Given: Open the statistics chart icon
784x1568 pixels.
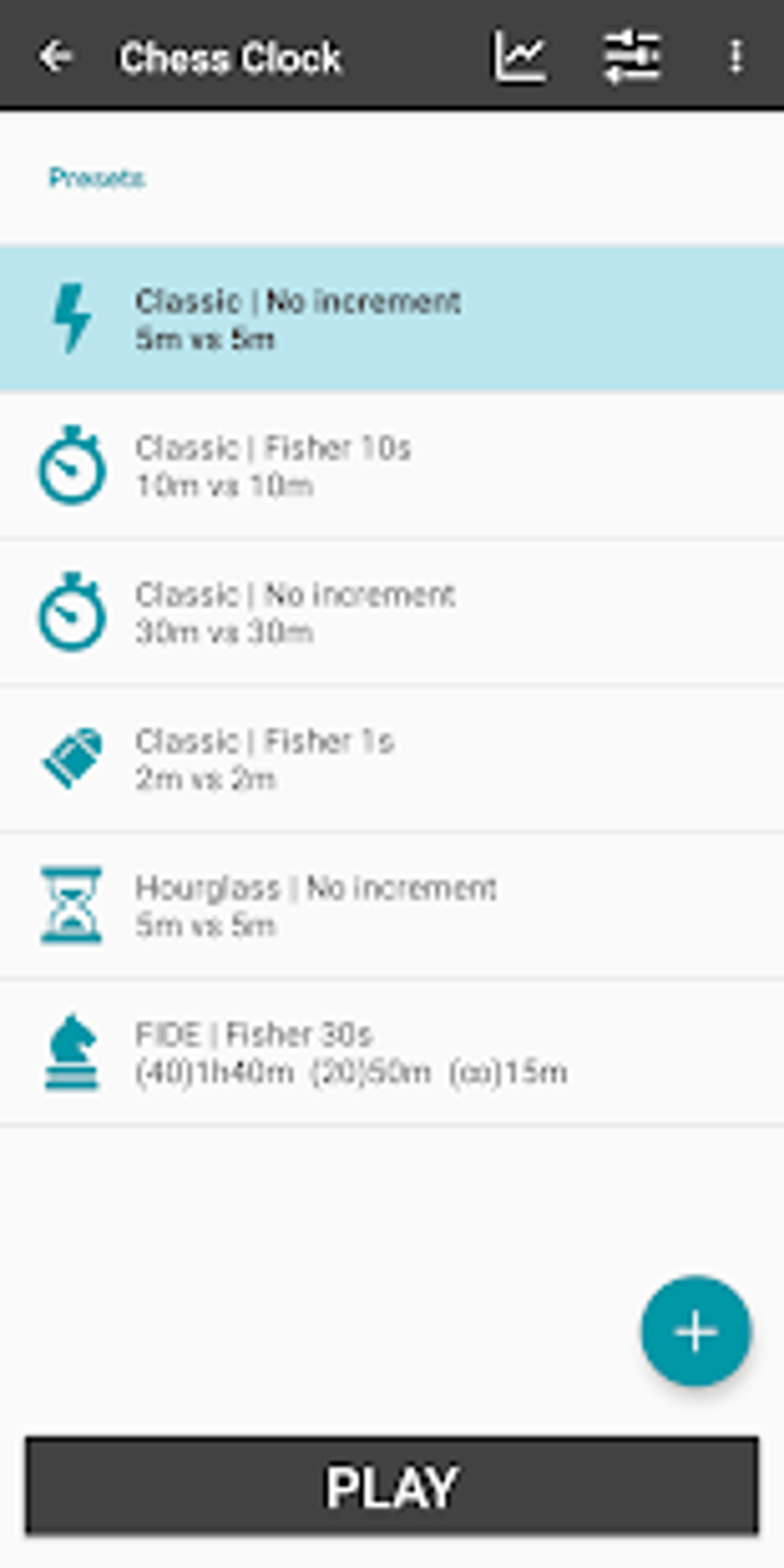Looking at the screenshot, I should [520, 57].
